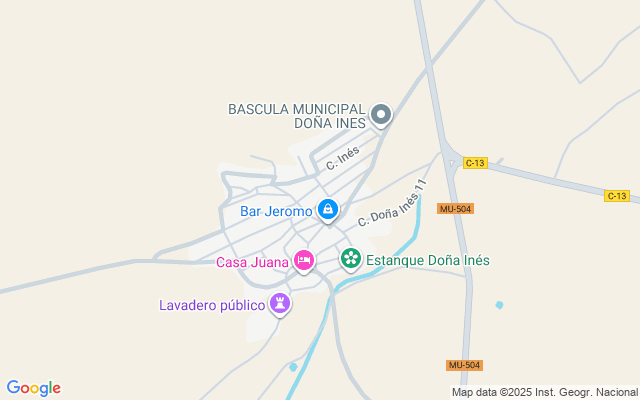Screen dimensions: 640x400
Task: Select the Bascula Municipal Doña Ines marker
Action: [x=380, y=116]
